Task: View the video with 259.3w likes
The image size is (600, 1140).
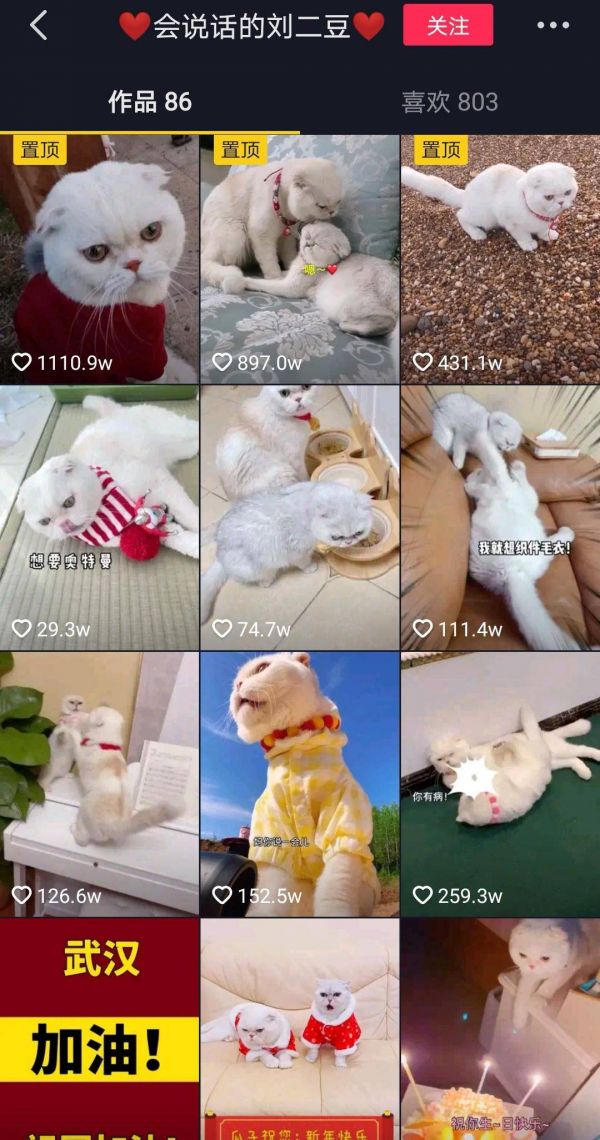Action: click(500, 784)
